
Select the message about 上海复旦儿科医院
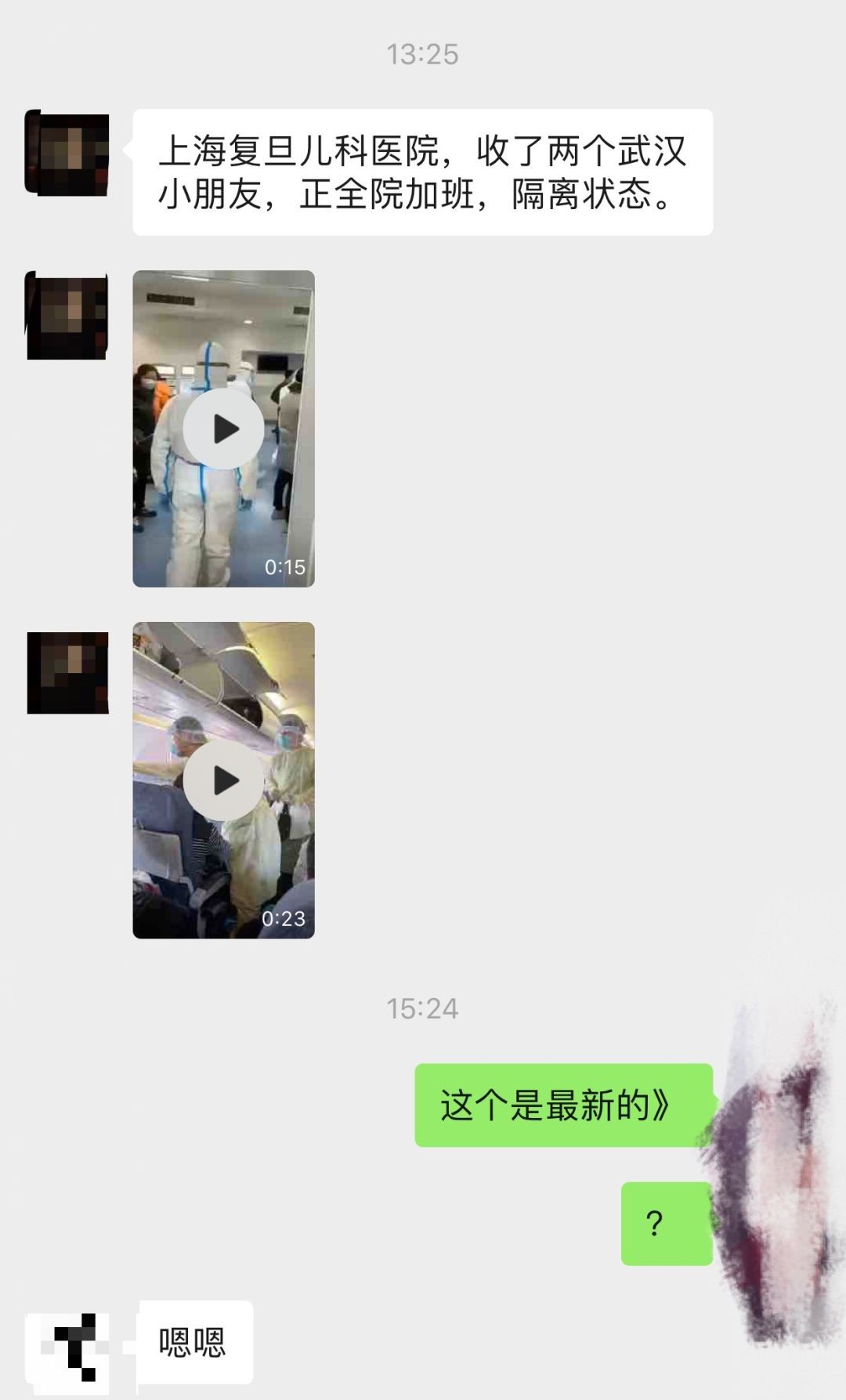pyautogui.click(x=427, y=172)
